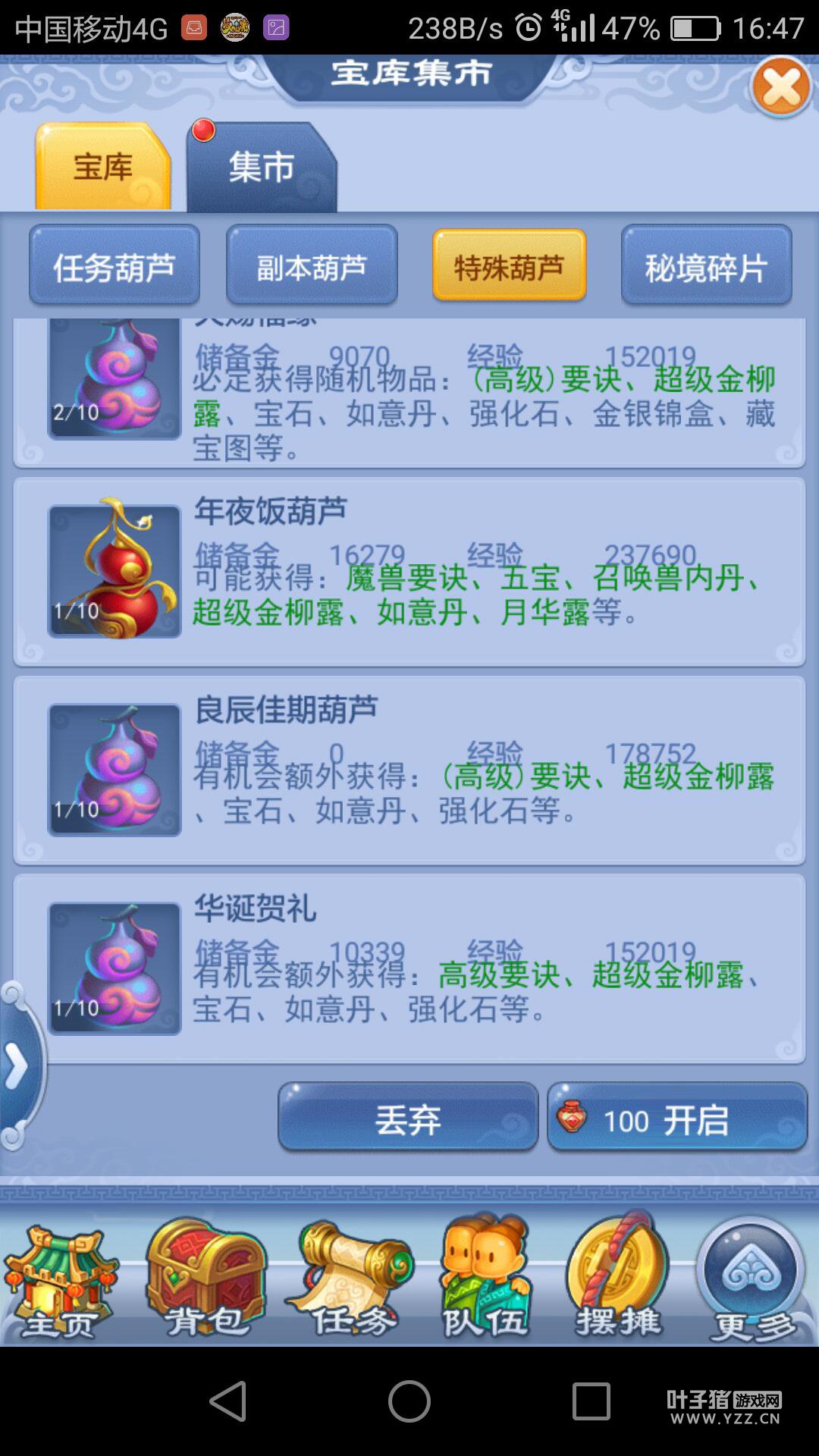Tap the Android back button
This screenshot has width=819, height=1456.
[x=227, y=1400]
